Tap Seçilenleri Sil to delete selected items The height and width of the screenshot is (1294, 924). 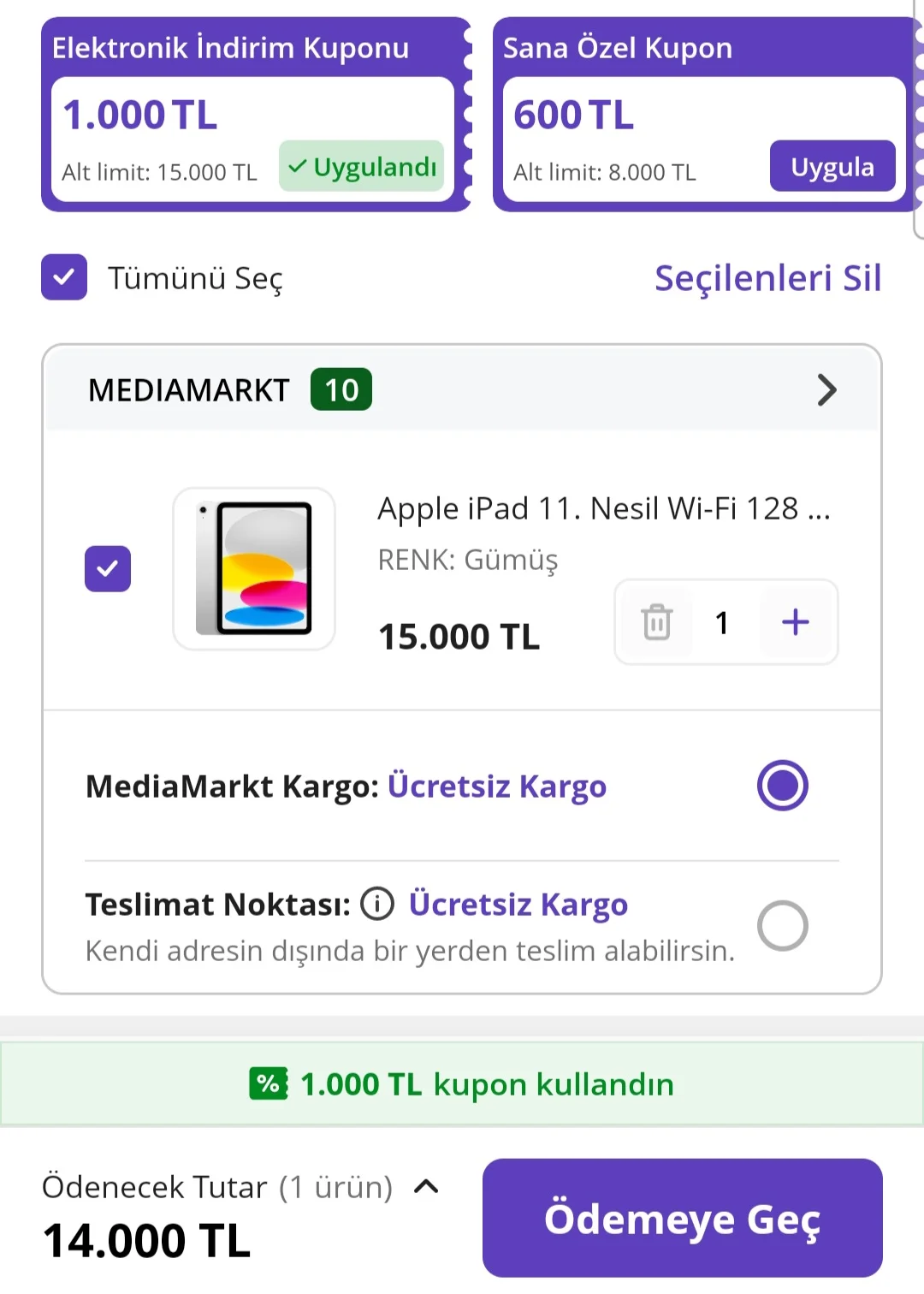[x=767, y=278]
